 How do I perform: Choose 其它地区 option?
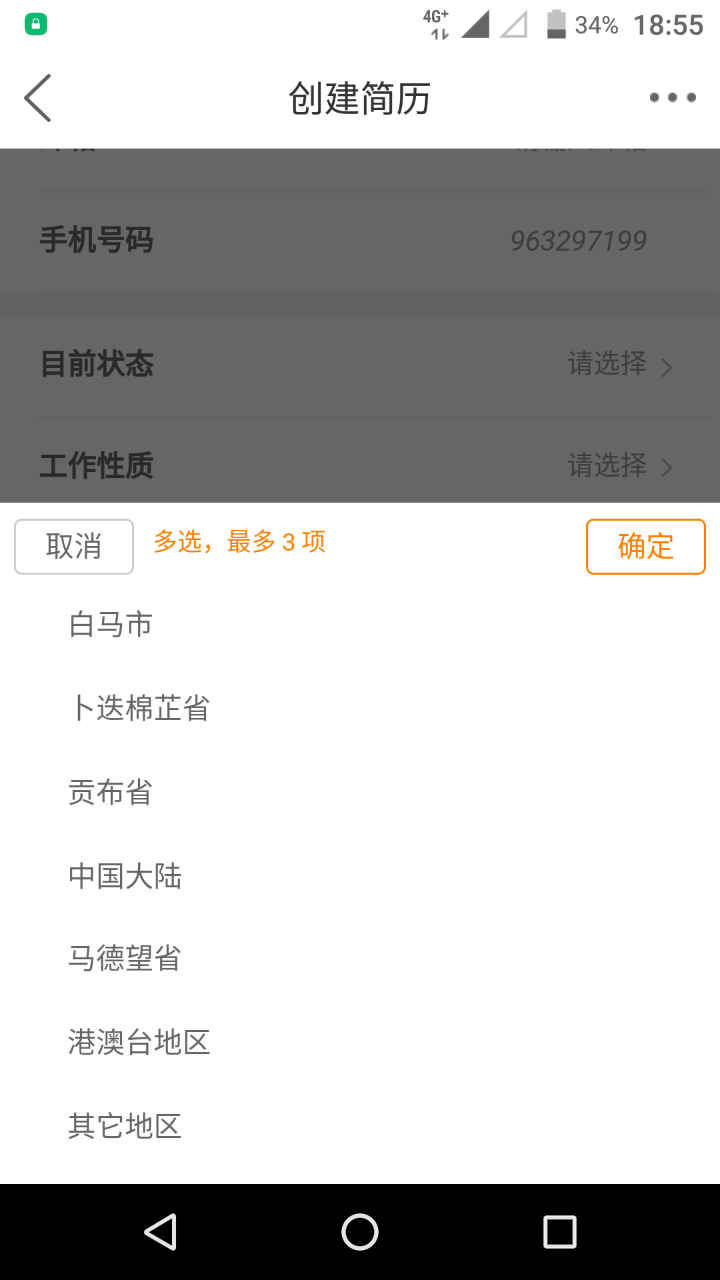pyautogui.click(x=360, y=1127)
